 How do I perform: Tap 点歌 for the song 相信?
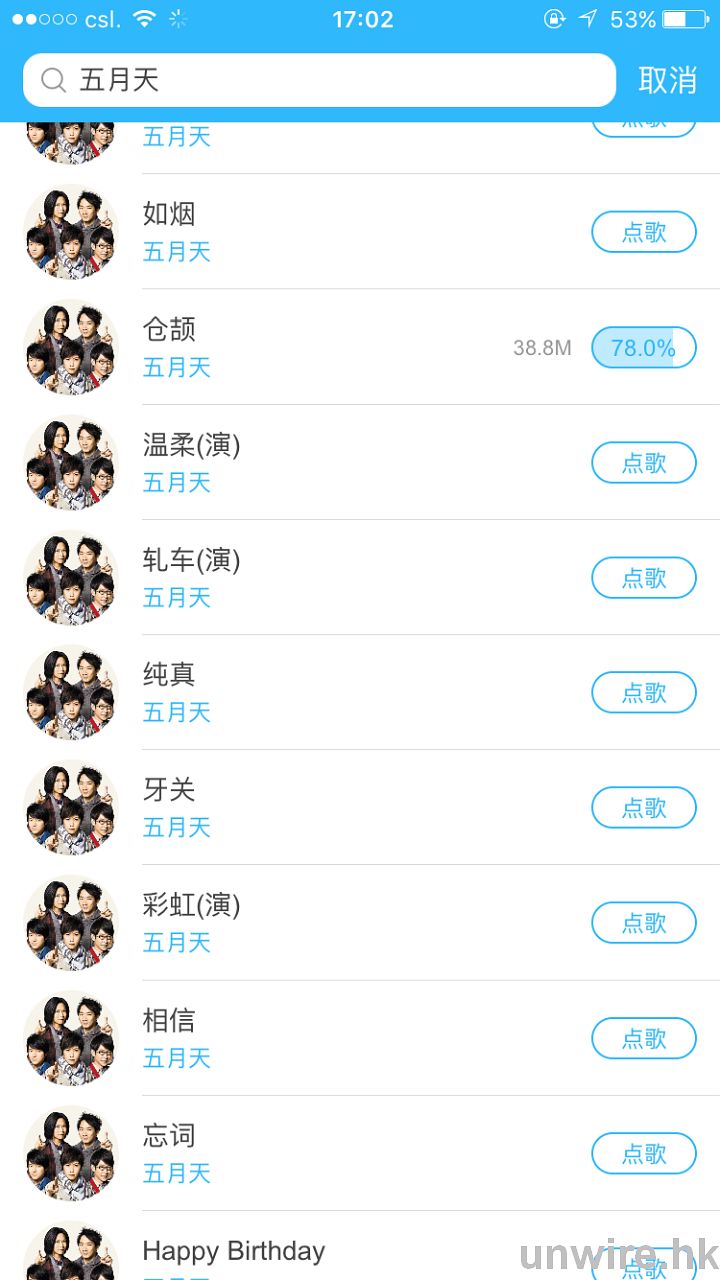[x=644, y=1038]
